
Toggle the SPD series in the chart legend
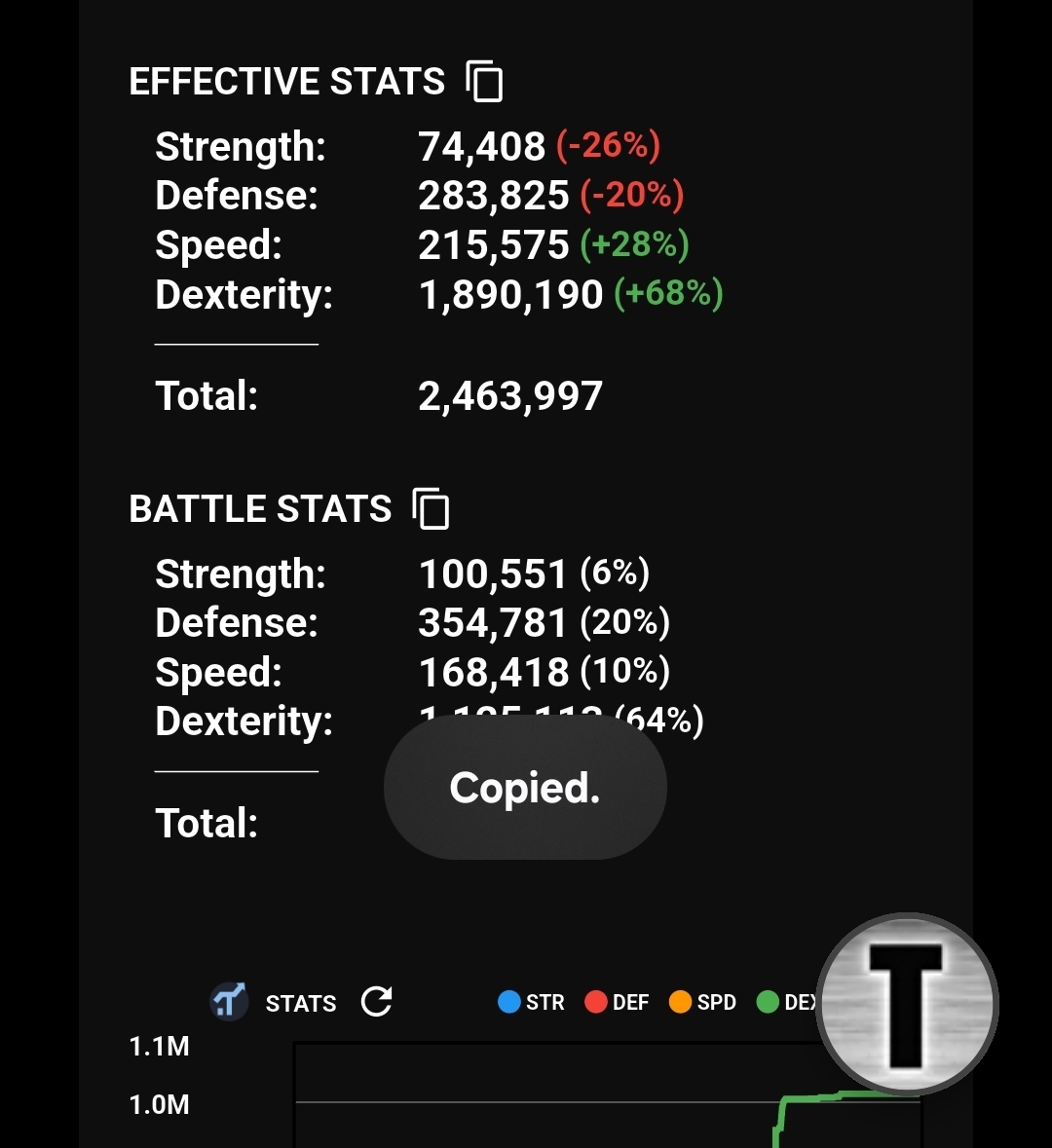[702, 1002]
